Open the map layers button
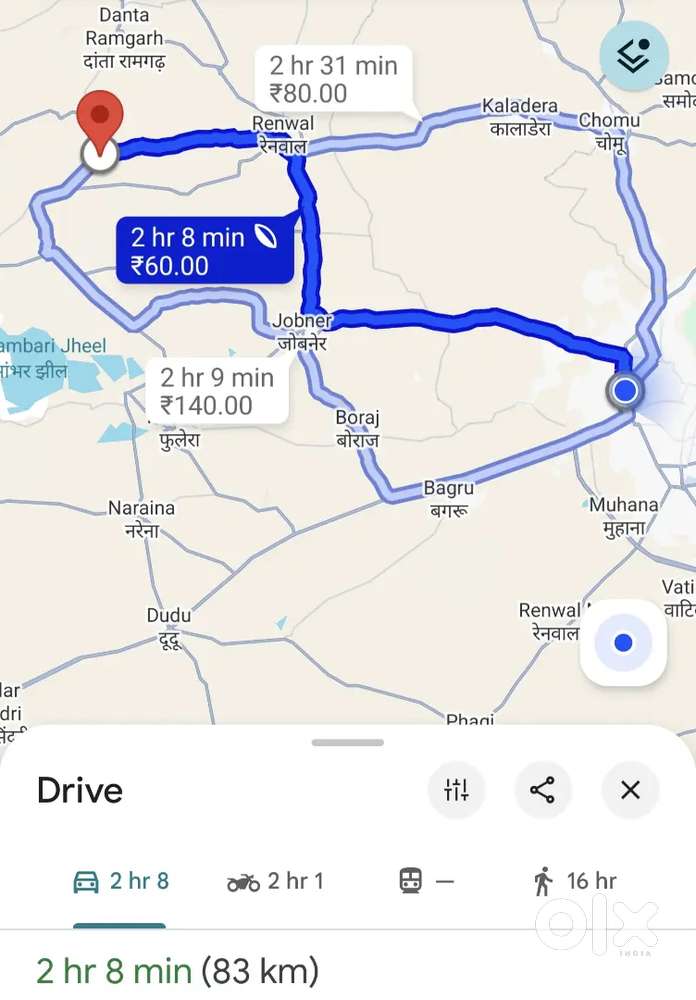Screen dimensions: 696x1000 pyautogui.click(x=634, y=55)
